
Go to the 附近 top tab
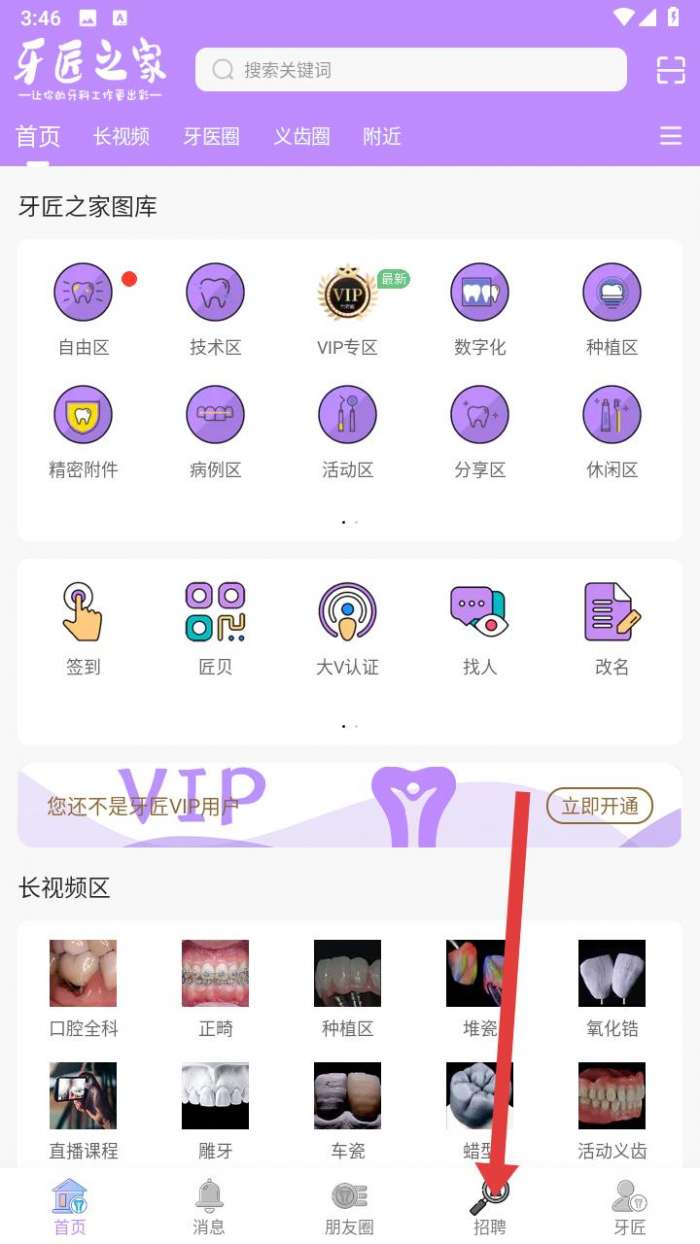(x=382, y=137)
